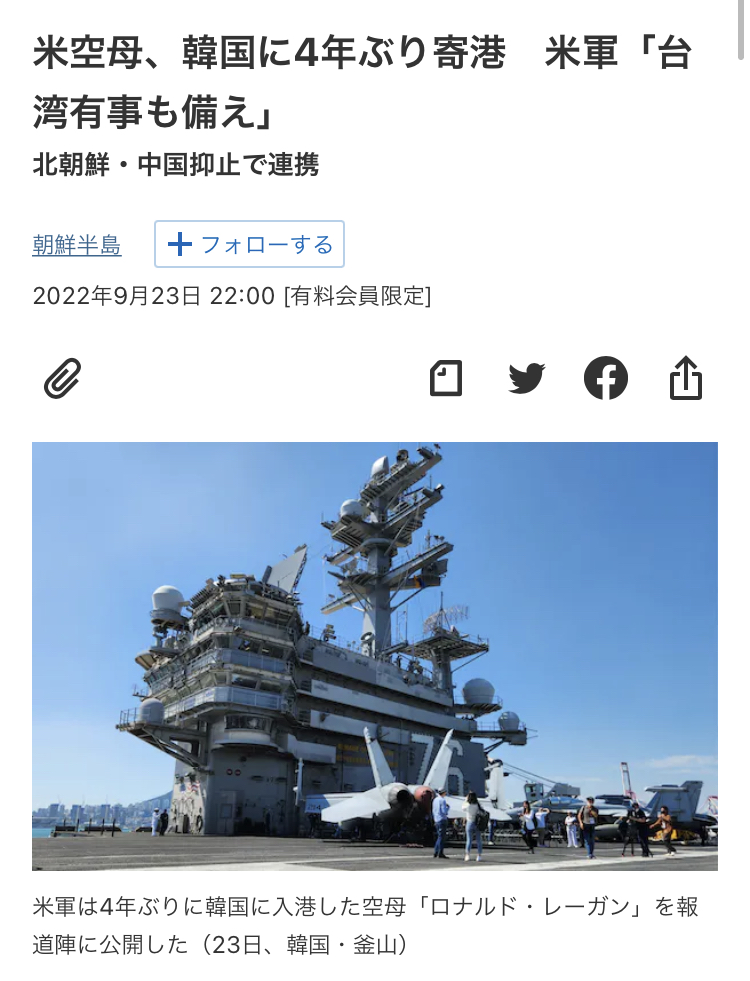The height and width of the screenshot is (981, 750).
Task: Open the system share sheet icon
Action: 686,378
